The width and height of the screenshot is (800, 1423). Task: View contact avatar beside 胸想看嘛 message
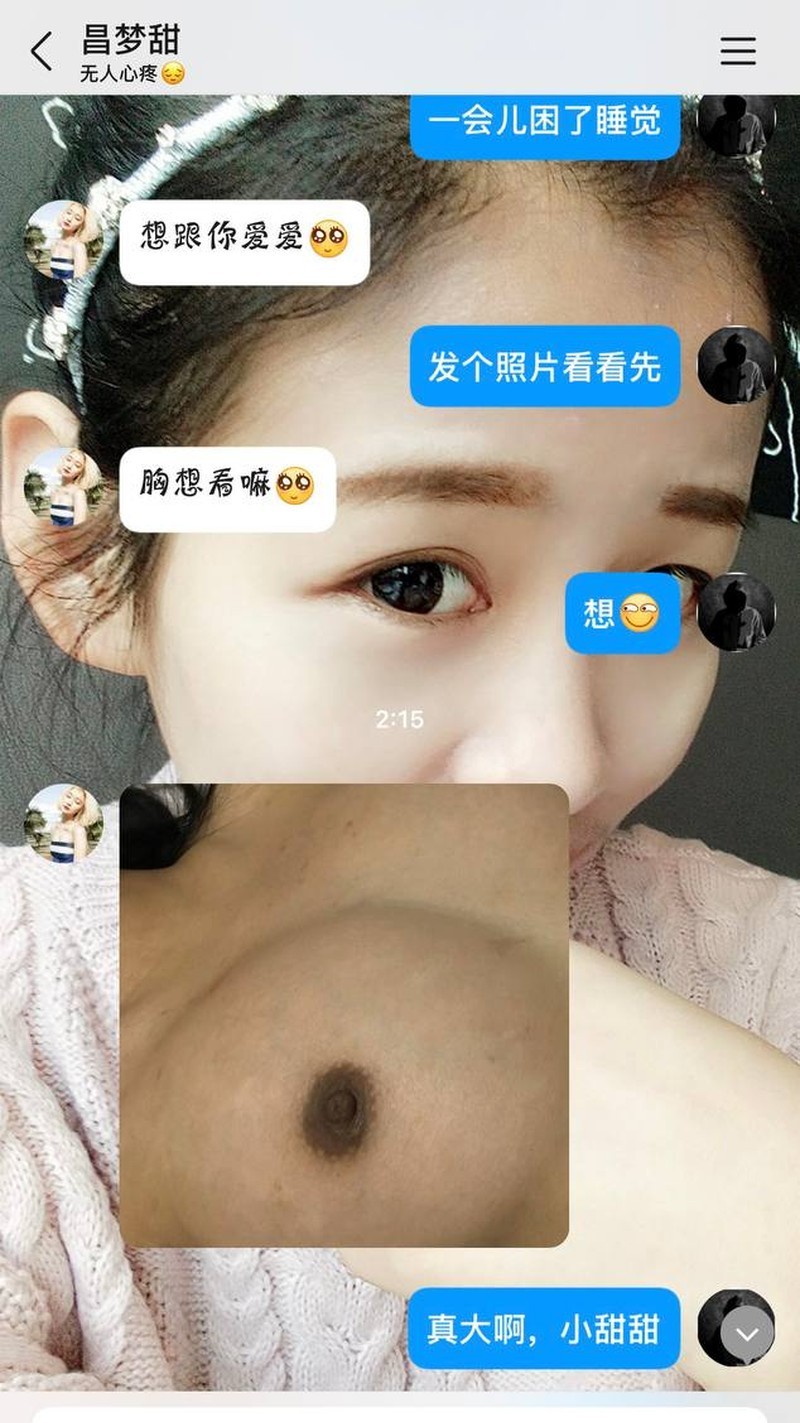[x=64, y=488]
